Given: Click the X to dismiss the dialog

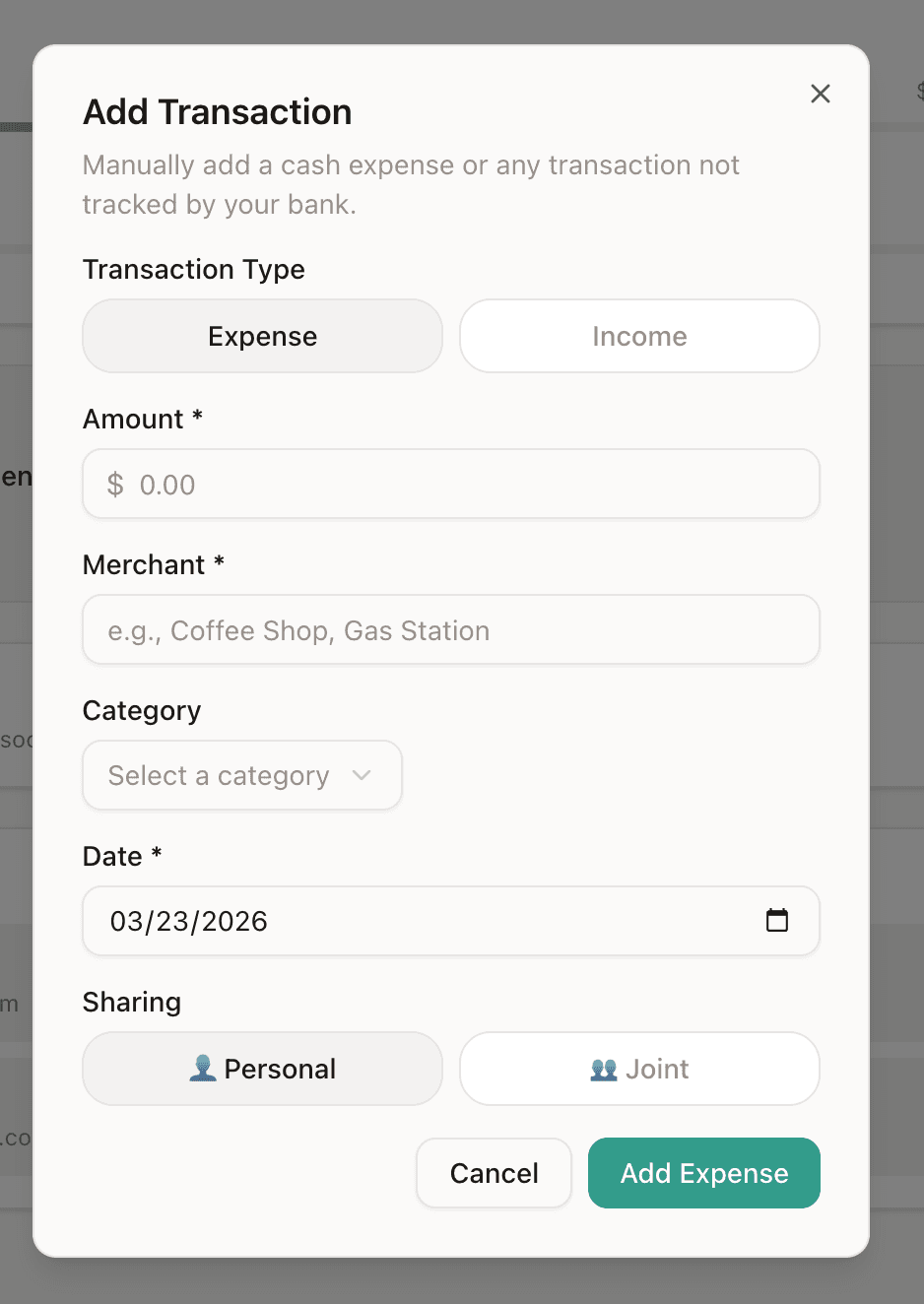Looking at the screenshot, I should 820,94.
